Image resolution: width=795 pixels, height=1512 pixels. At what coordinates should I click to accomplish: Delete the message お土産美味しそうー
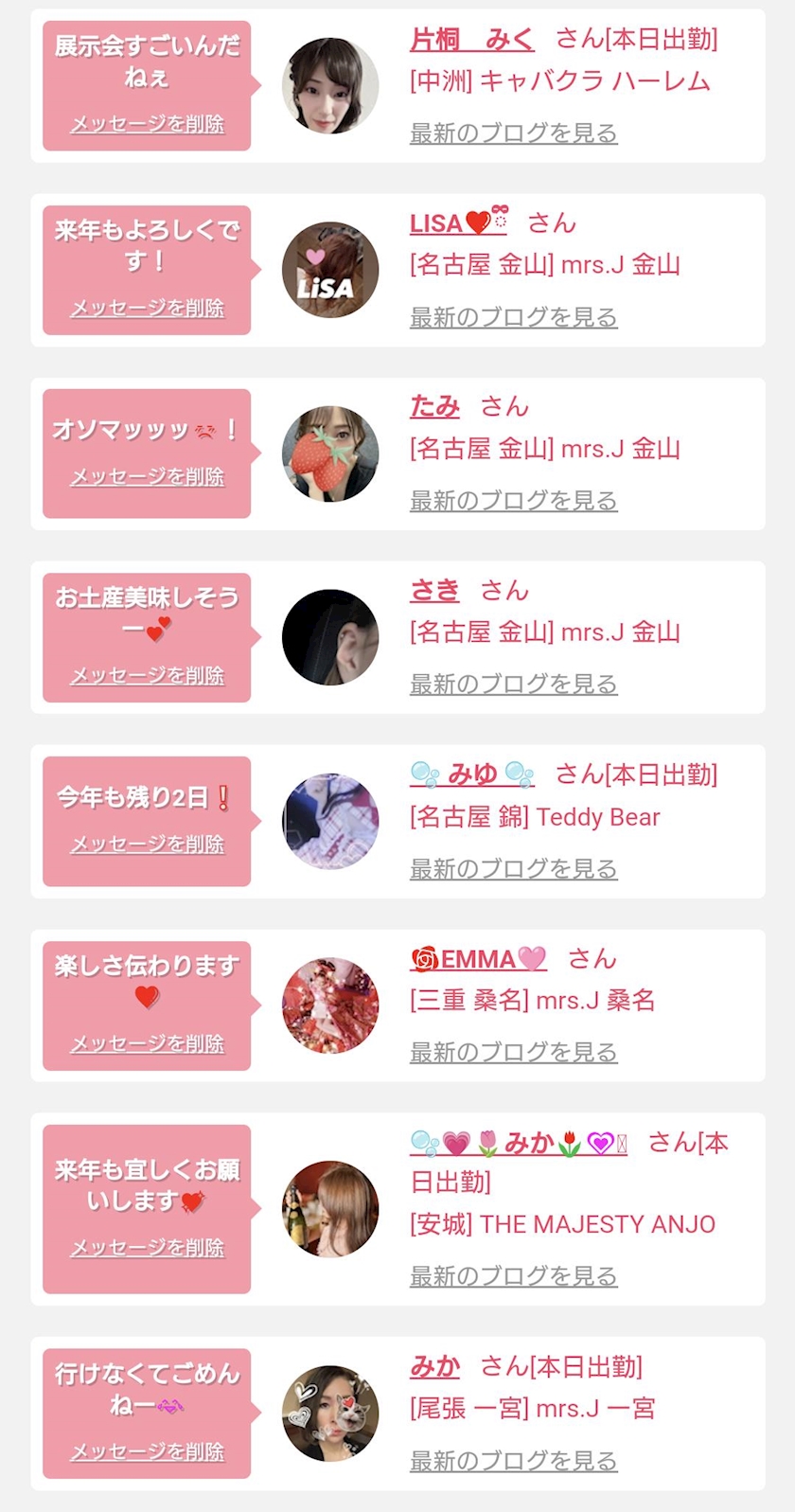(x=148, y=675)
